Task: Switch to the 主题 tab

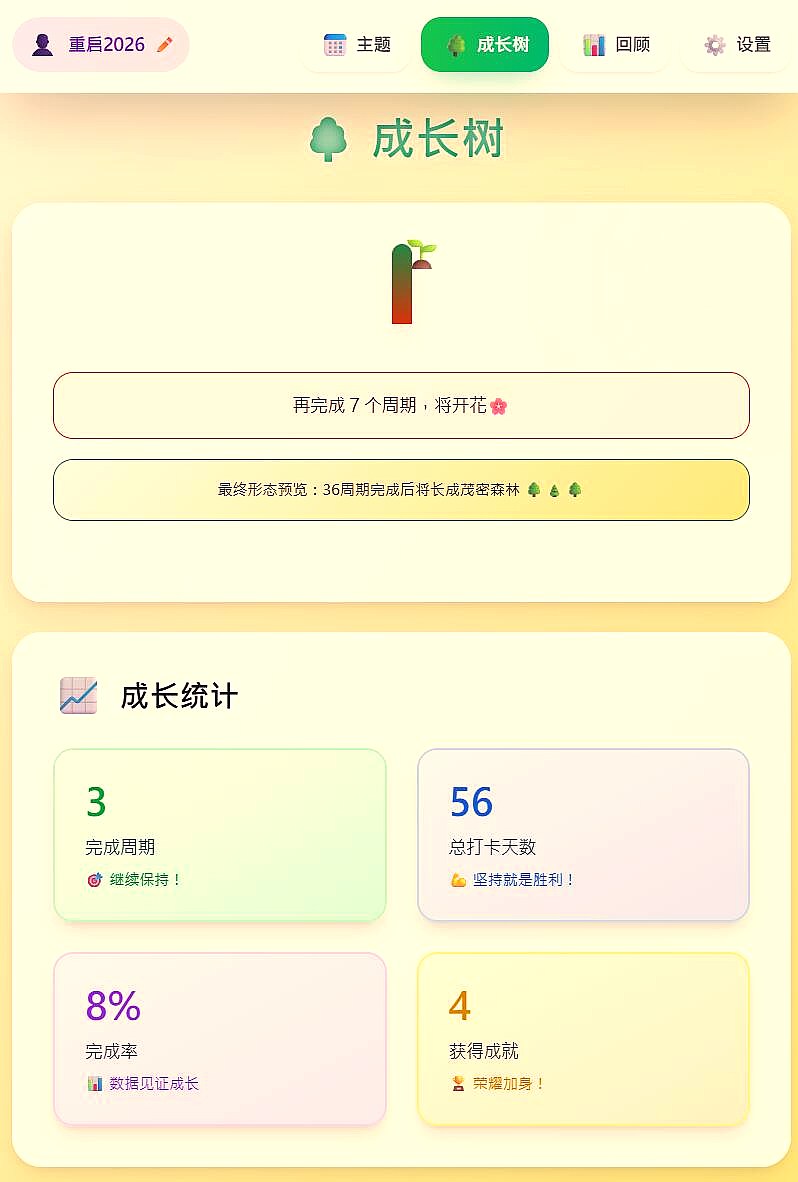Action: tap(357, 44)
